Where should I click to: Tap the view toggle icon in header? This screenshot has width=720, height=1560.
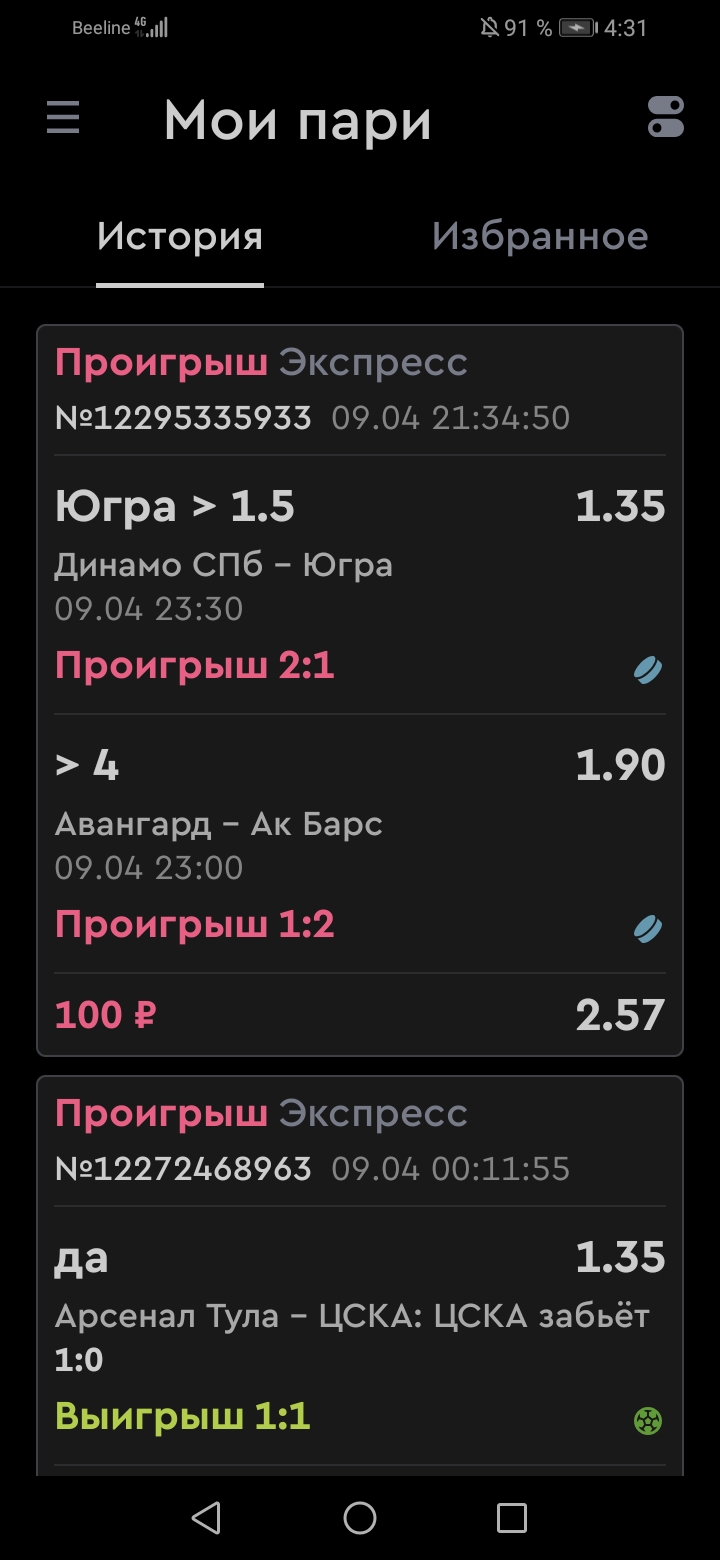coord(665,117)
